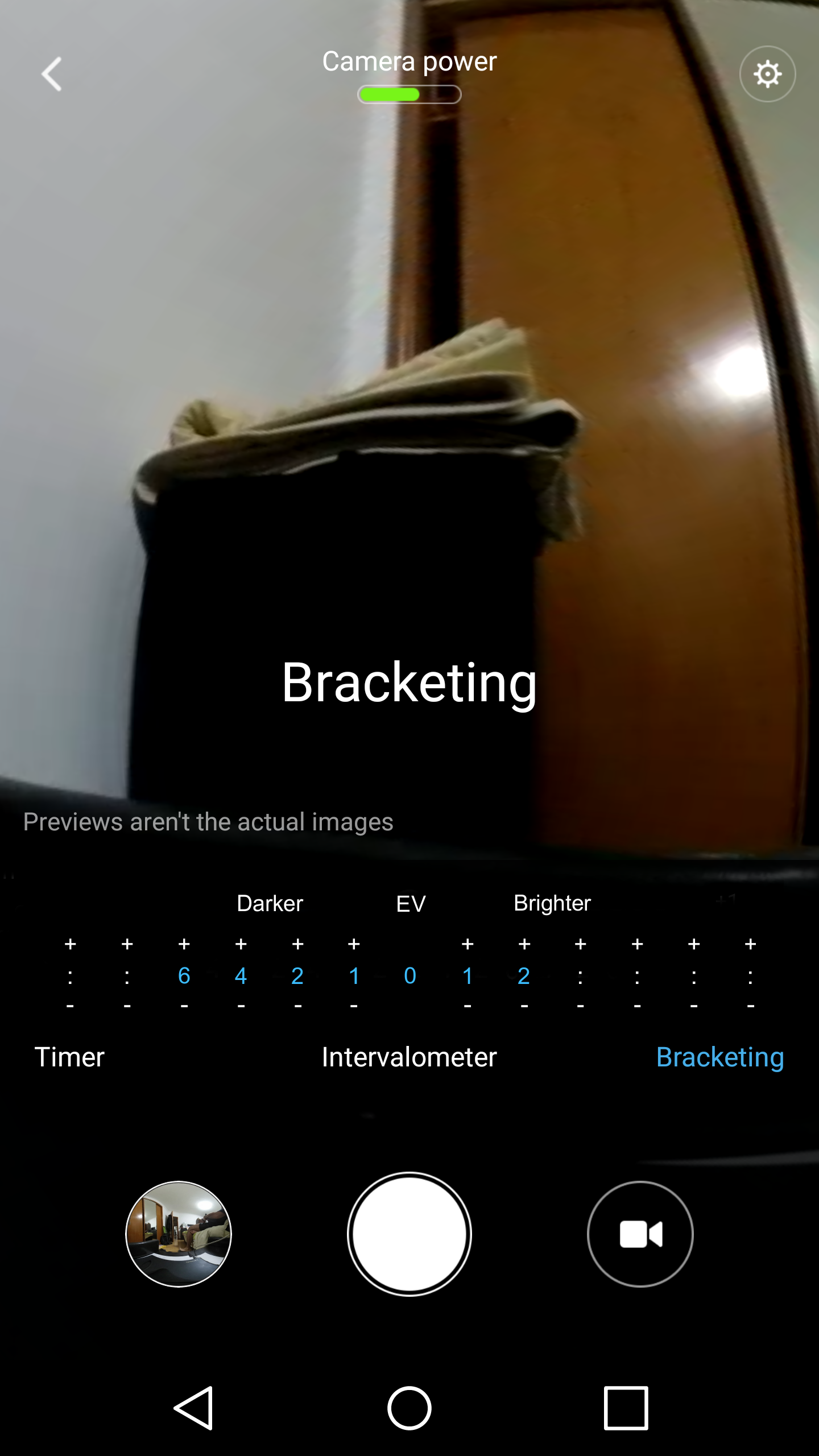This screenshot has height=1456, width=819.
Task: Decrease the Darker 4 EV value
Action: [241, 1006]
